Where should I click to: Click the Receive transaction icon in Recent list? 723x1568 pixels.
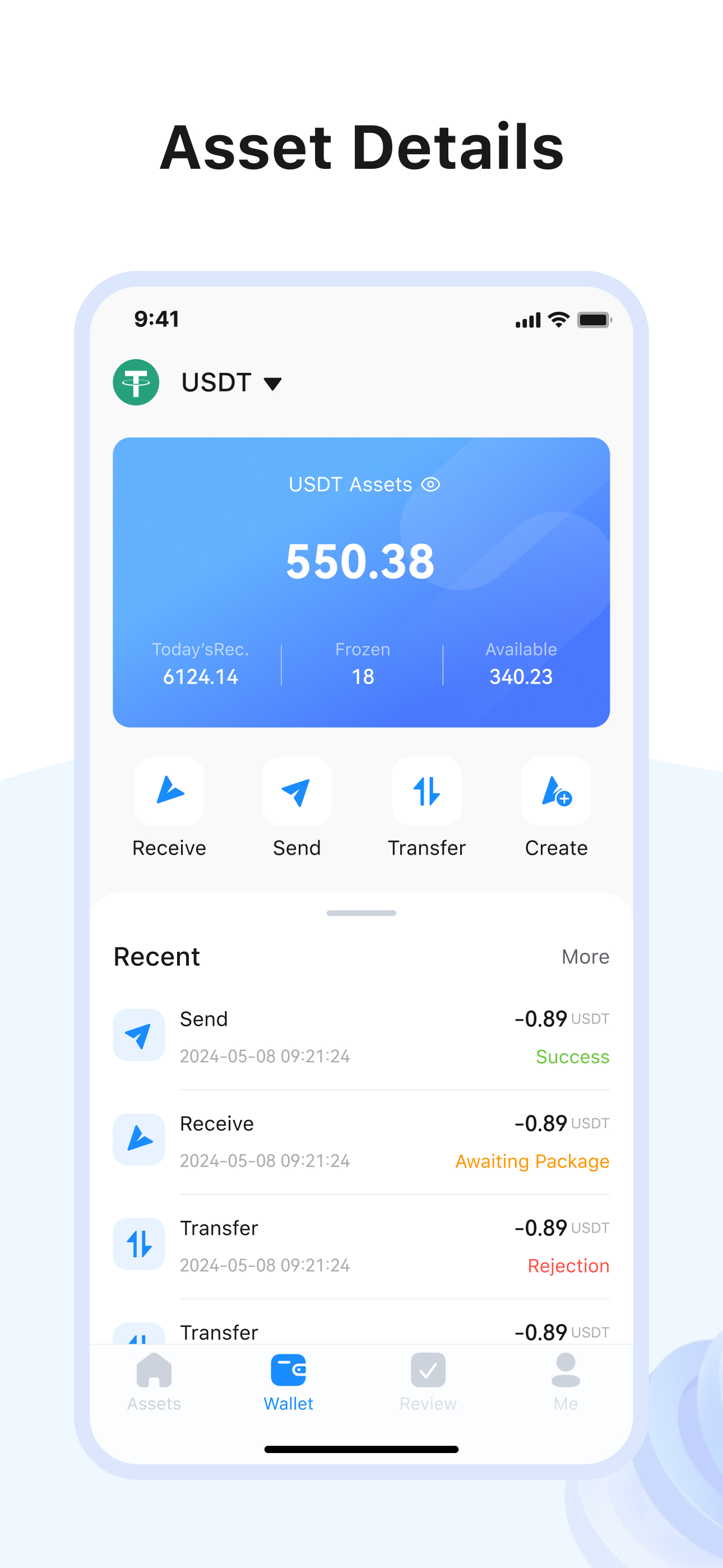click(139, 1140)
